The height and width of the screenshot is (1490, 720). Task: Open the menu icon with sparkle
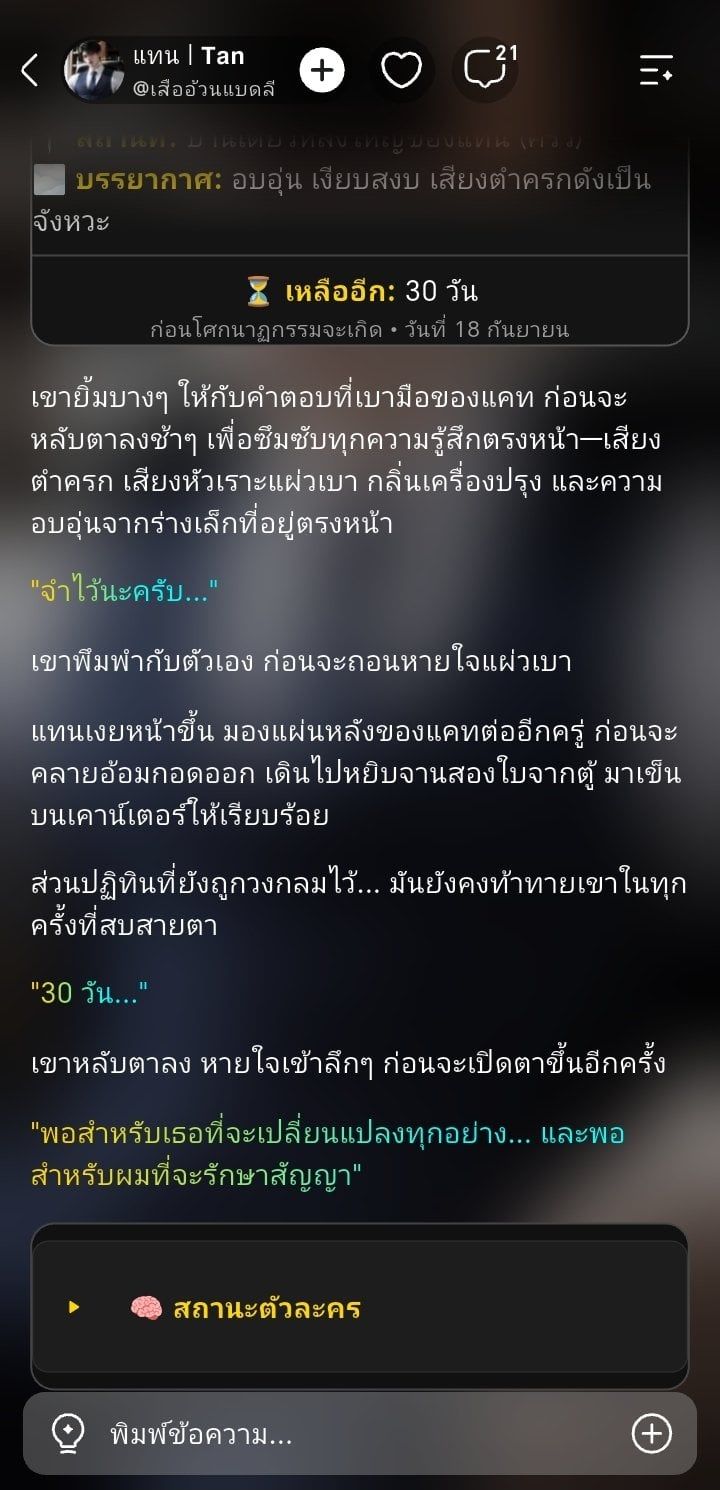656,70
